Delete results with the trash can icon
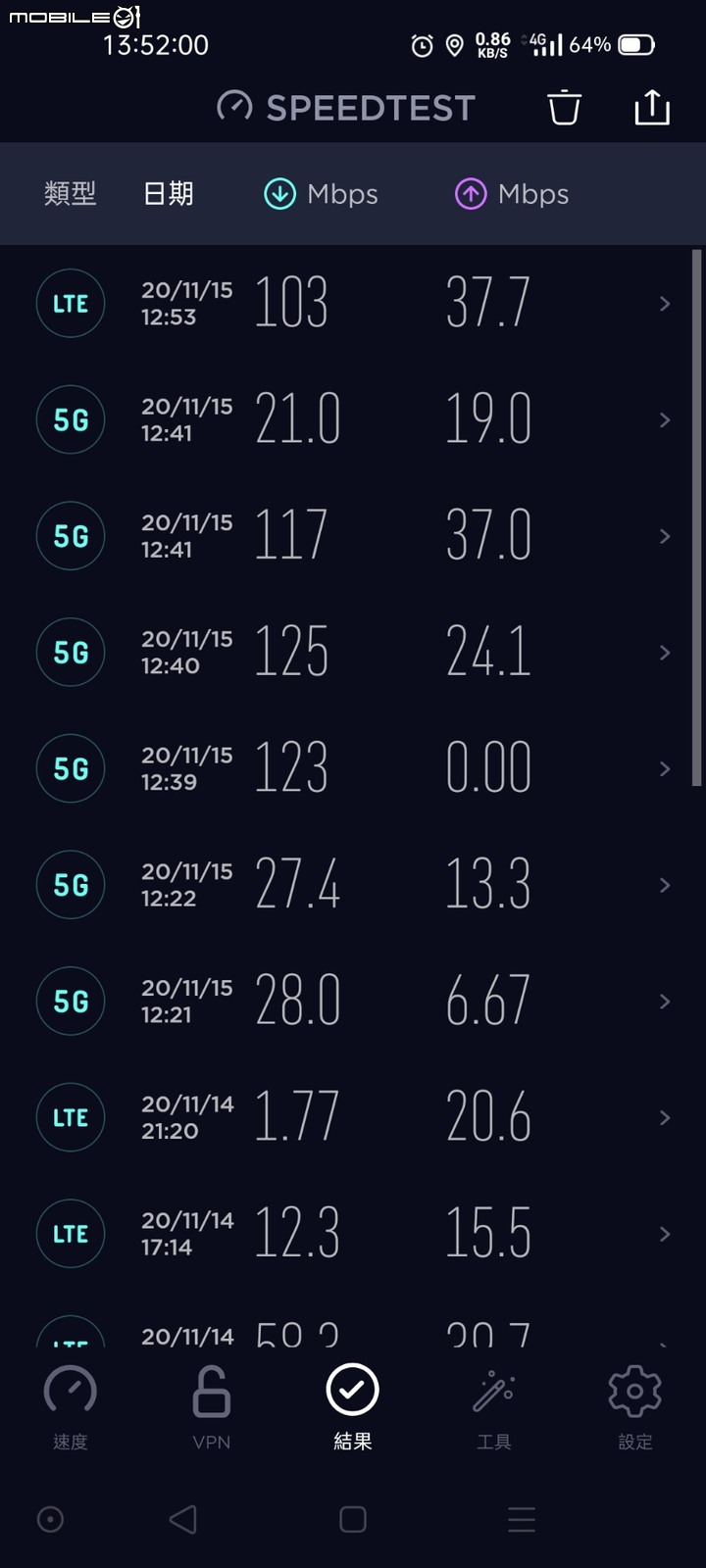The height and width of the screenshot is (1568, 706). click(x=564, y=107)
